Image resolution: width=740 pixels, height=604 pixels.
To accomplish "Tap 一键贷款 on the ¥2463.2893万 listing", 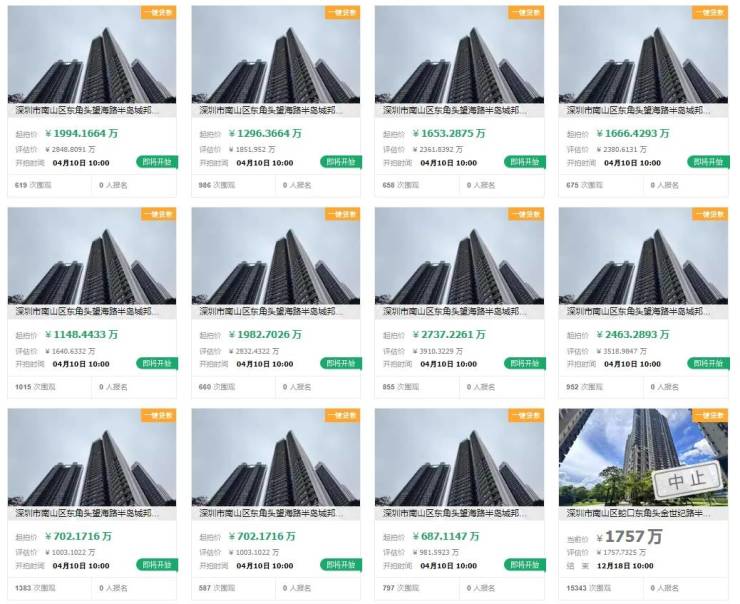I will (710, 214).
